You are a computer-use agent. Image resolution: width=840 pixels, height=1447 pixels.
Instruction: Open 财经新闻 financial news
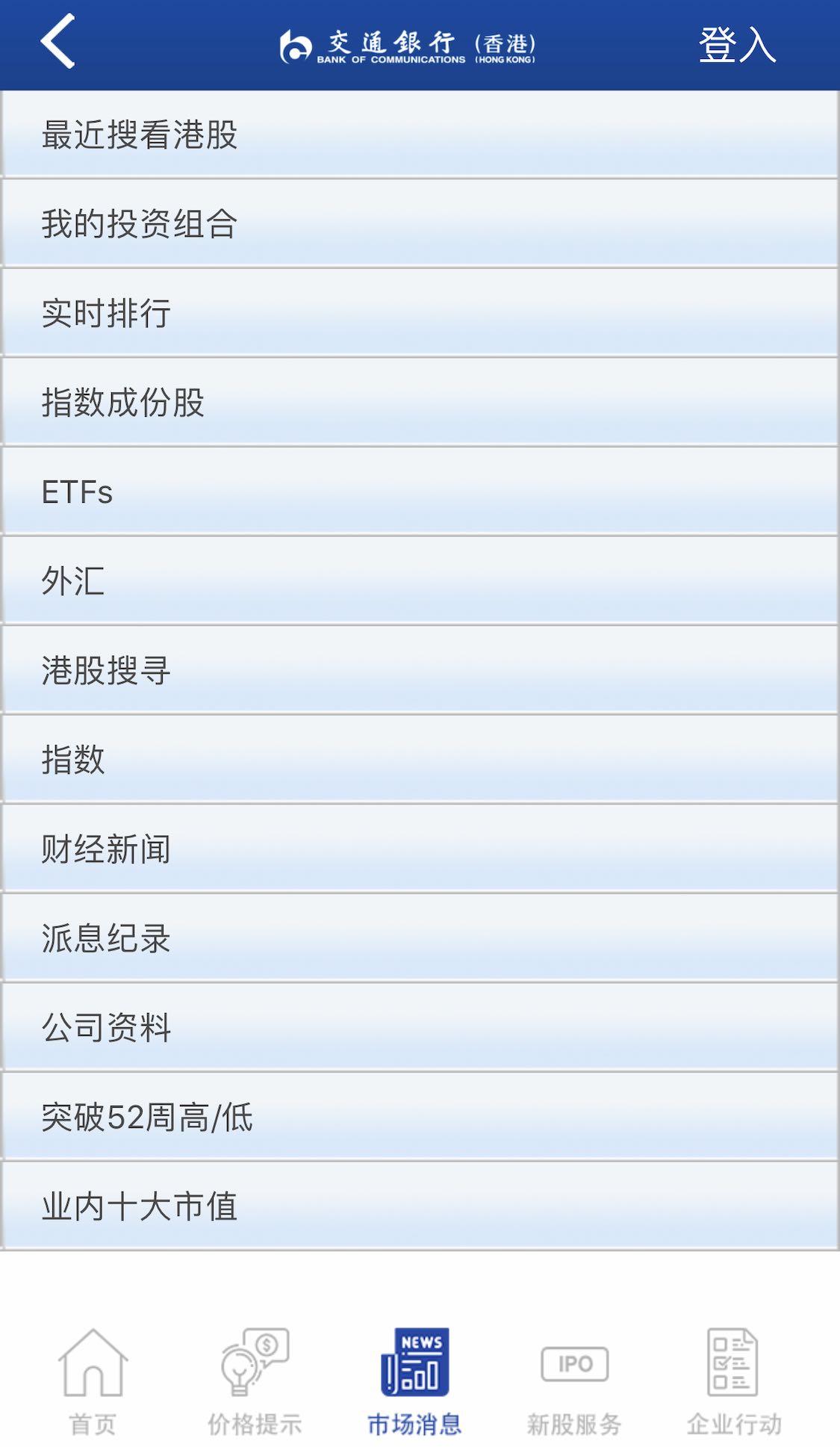pyautogui.click(x=418, y=849)
